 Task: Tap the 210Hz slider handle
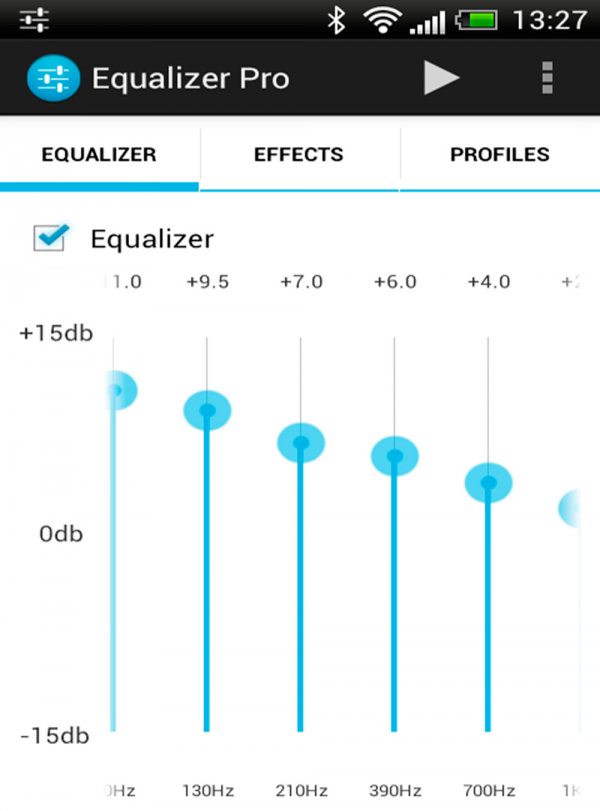(301, 442)
